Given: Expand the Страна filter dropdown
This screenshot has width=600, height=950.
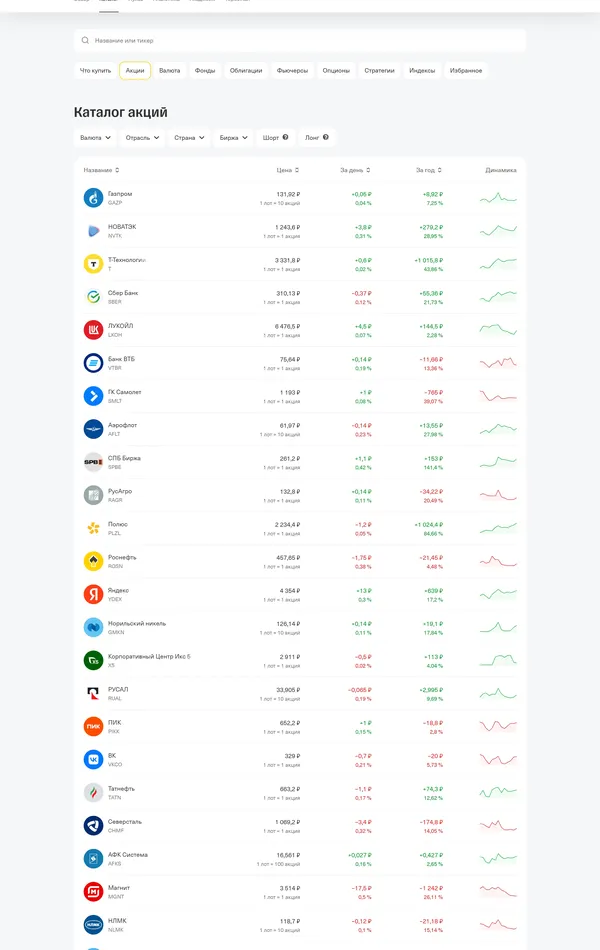Looking at the screenshot, I should 189,137.
